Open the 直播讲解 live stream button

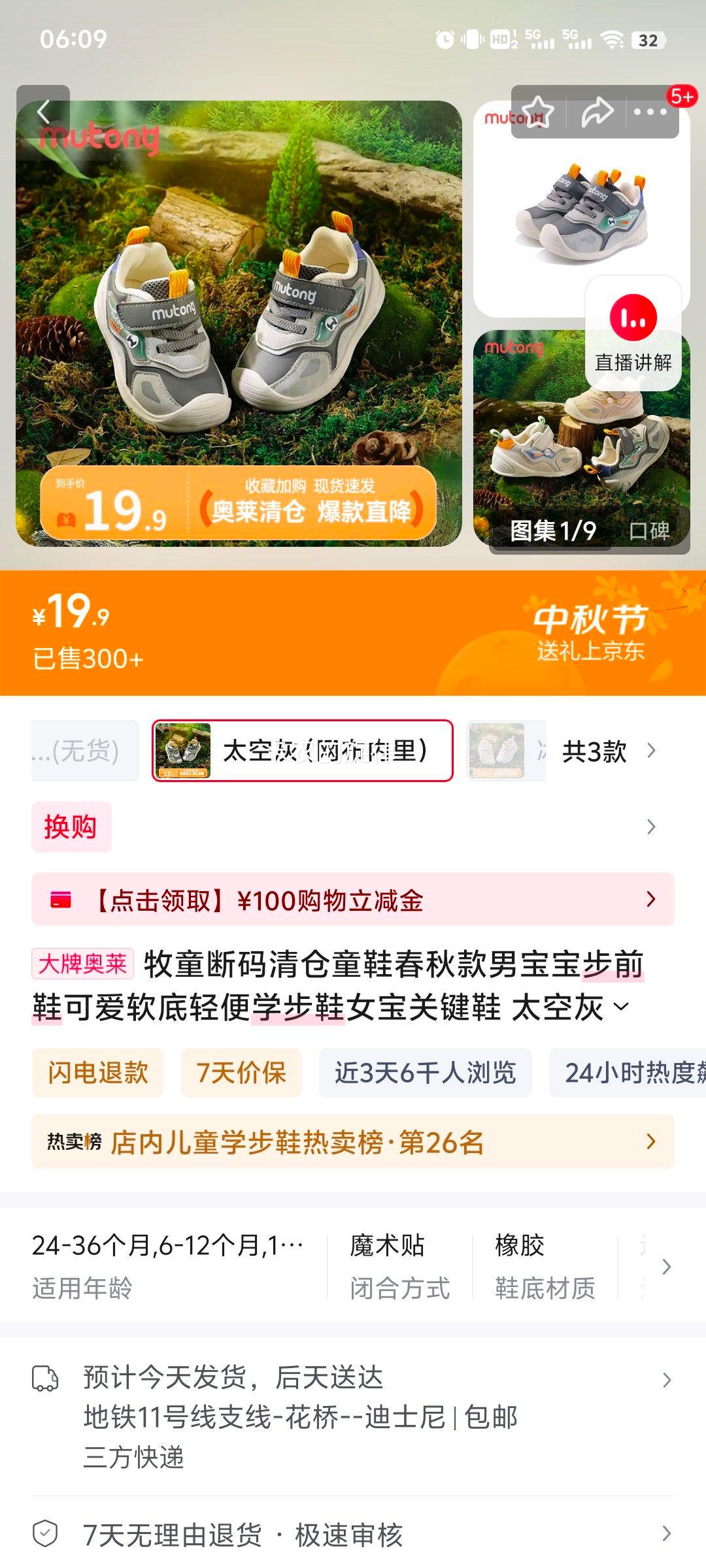(633, 333)
